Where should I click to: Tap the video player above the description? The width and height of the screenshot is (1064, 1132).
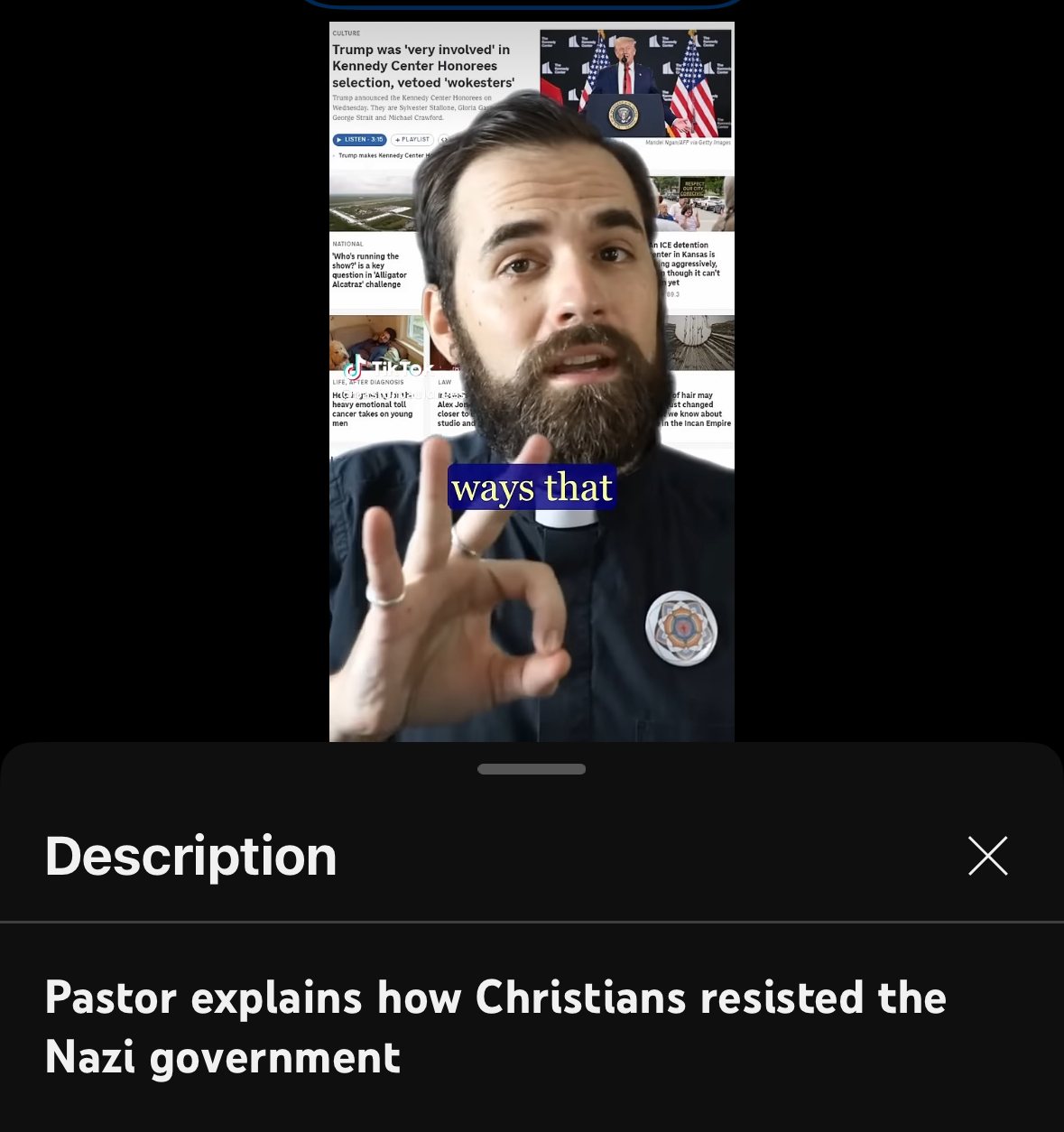click(x=532, y=381)
